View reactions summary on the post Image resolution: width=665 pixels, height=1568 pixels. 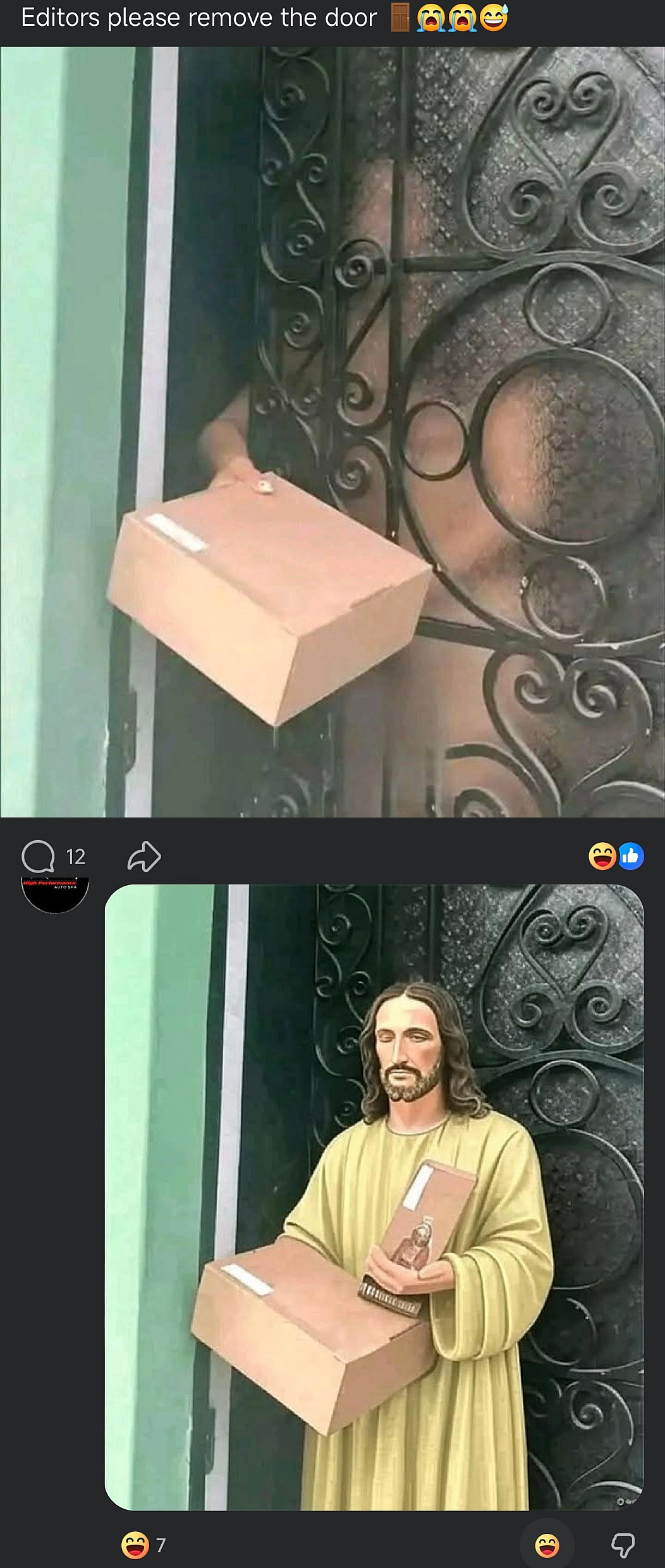(616, 857)
